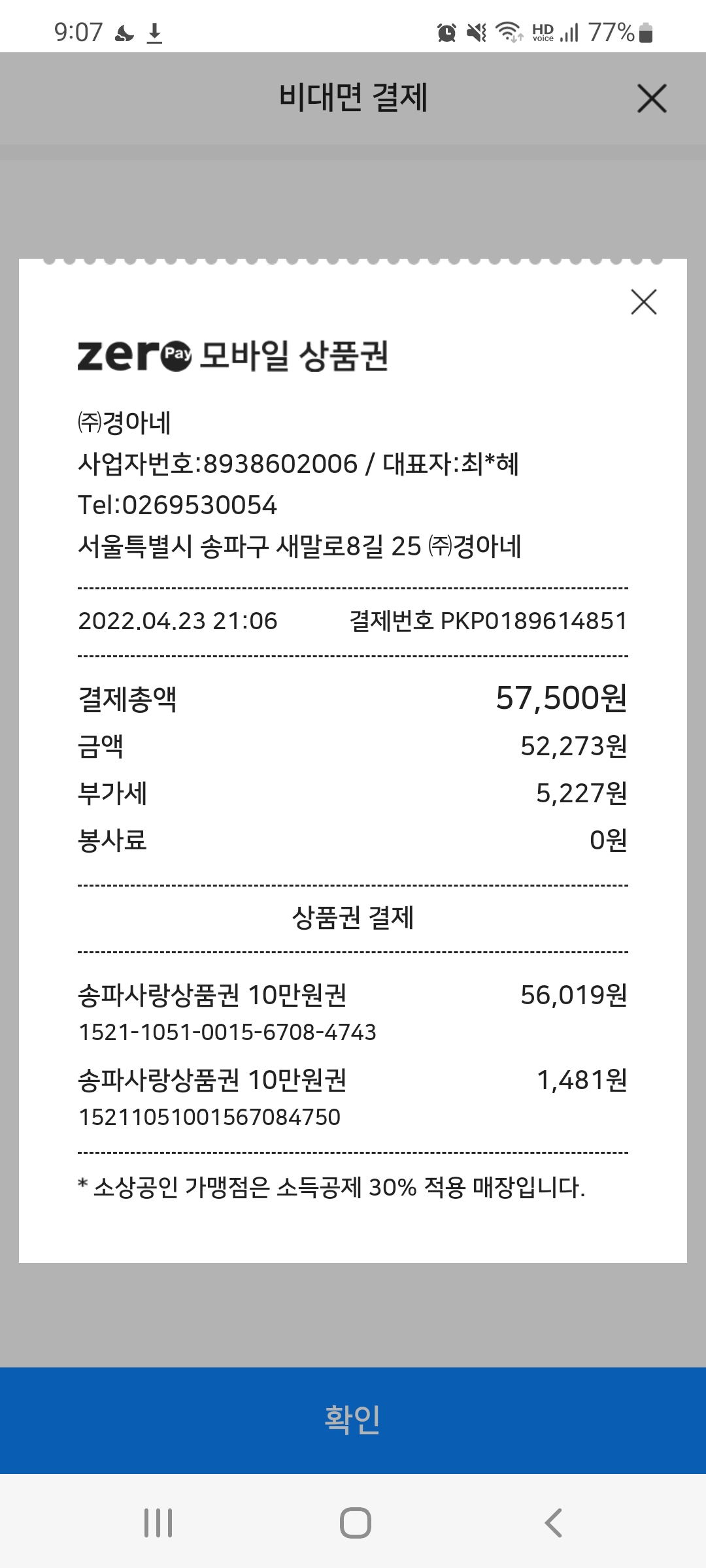Screen dimensions: 706x1568
Task: Go to the home screen
Action: (356, 1523)
